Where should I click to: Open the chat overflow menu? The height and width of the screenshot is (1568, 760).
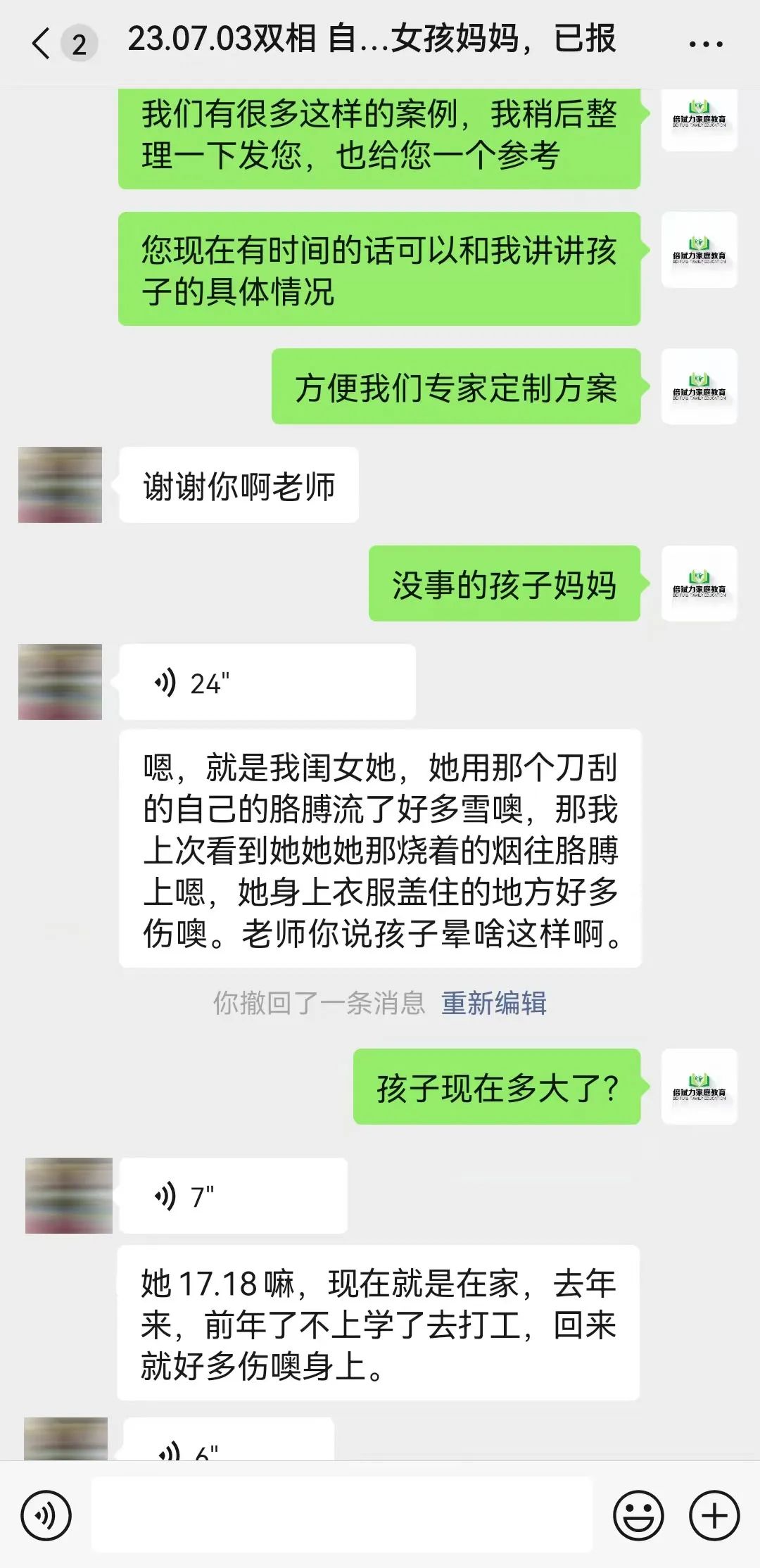705,44
